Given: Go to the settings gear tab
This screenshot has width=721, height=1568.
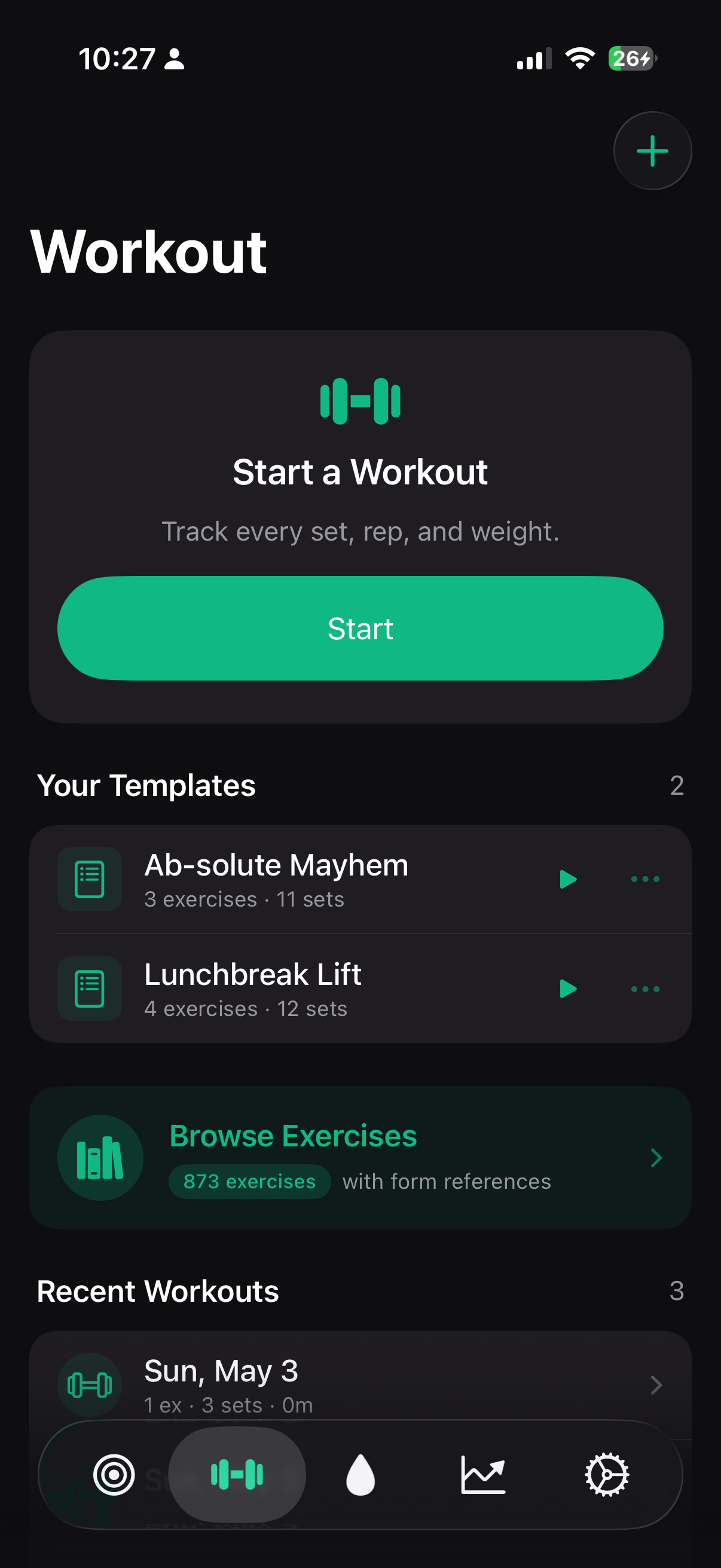Looking at the screenshot, I should pos(607,1475).
